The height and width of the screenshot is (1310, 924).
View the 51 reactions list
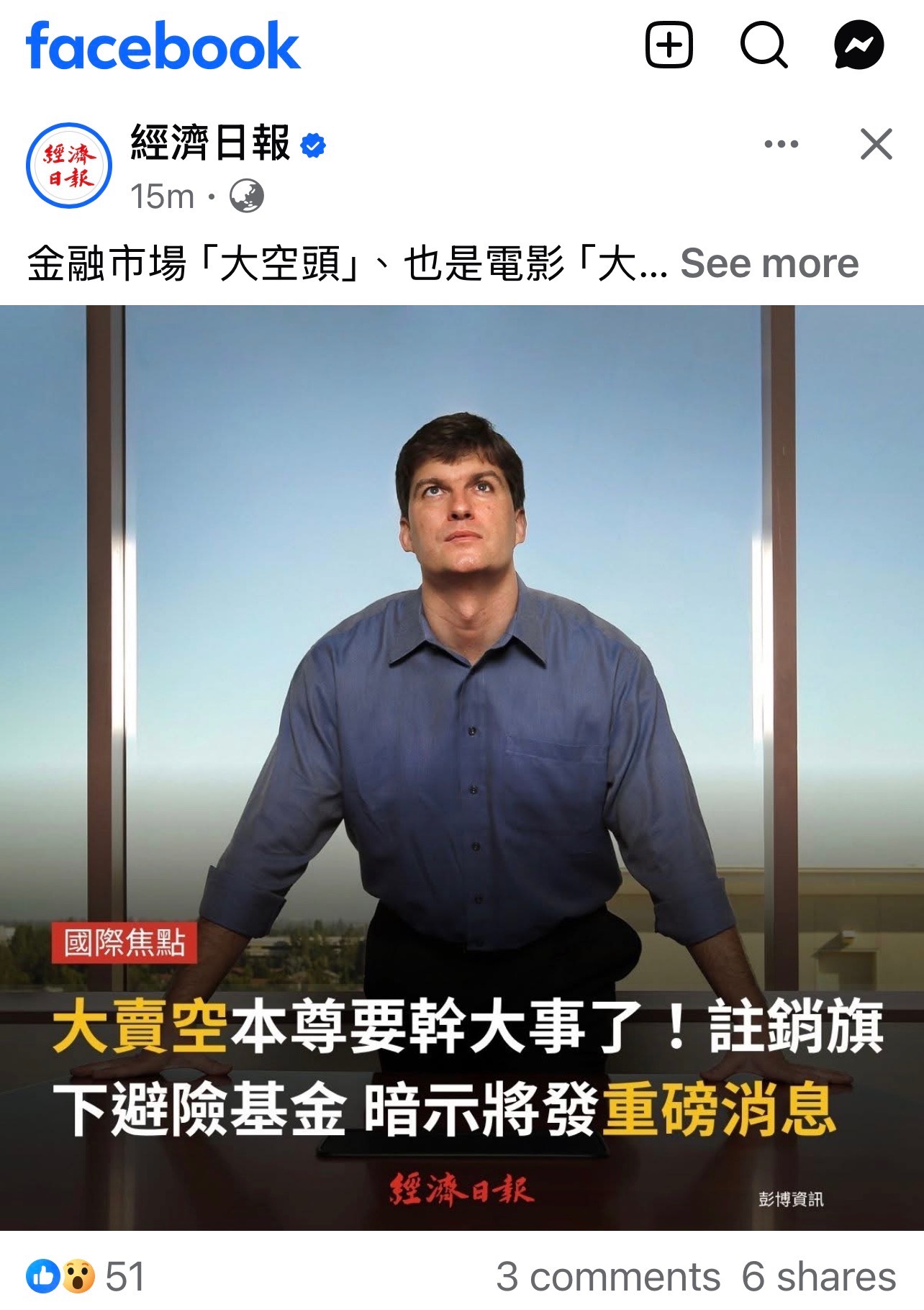click(x=86, y=1277)
